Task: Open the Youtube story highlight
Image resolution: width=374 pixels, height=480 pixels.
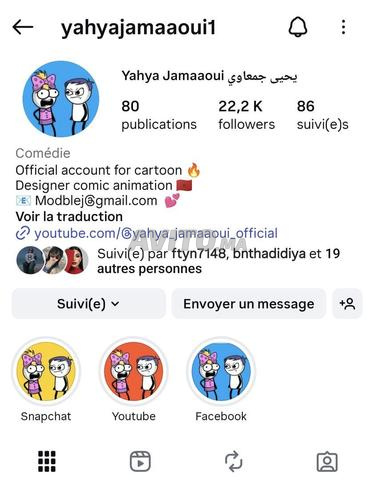Action: coord(134,380)
